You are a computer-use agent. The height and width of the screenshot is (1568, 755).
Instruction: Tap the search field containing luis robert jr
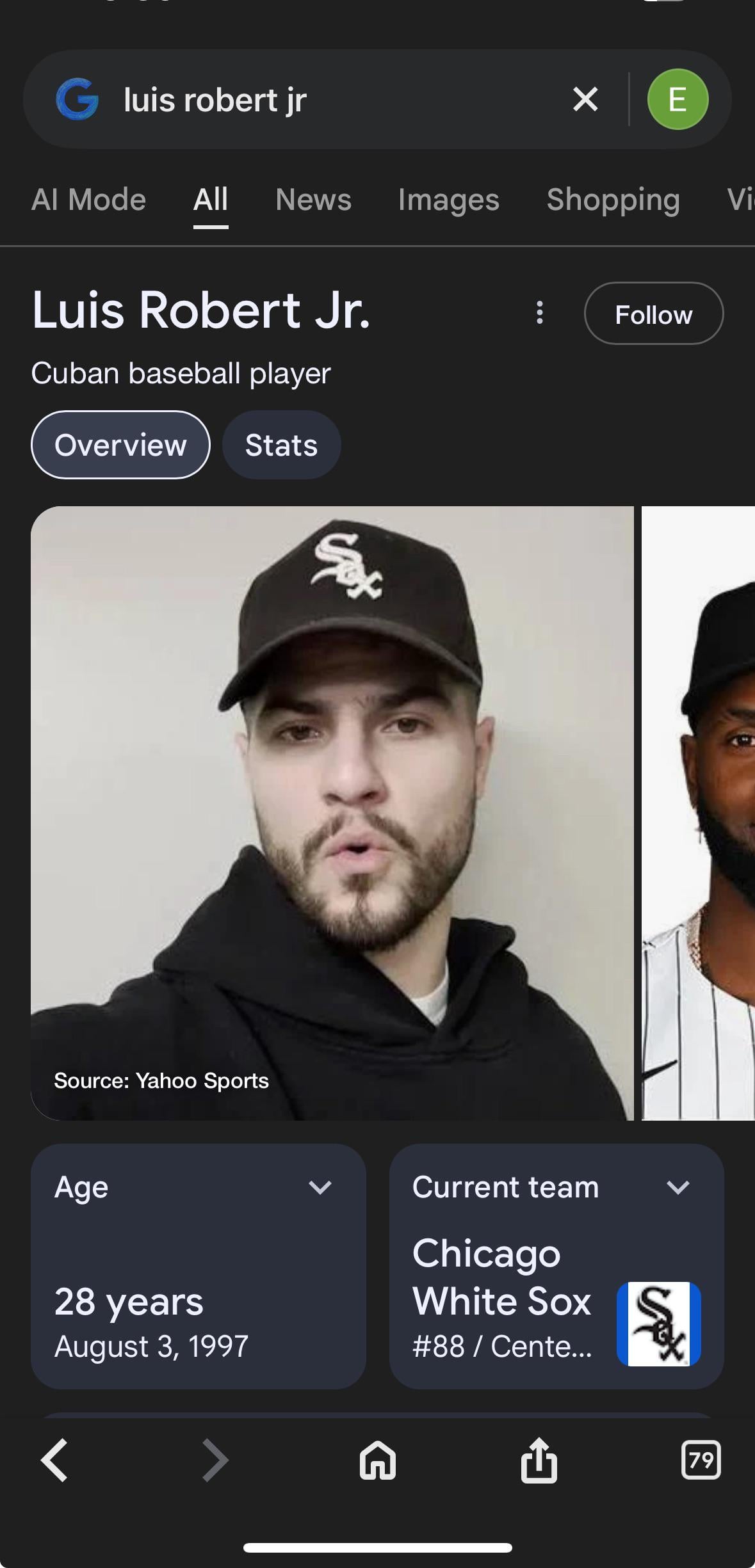coord(320,100)
